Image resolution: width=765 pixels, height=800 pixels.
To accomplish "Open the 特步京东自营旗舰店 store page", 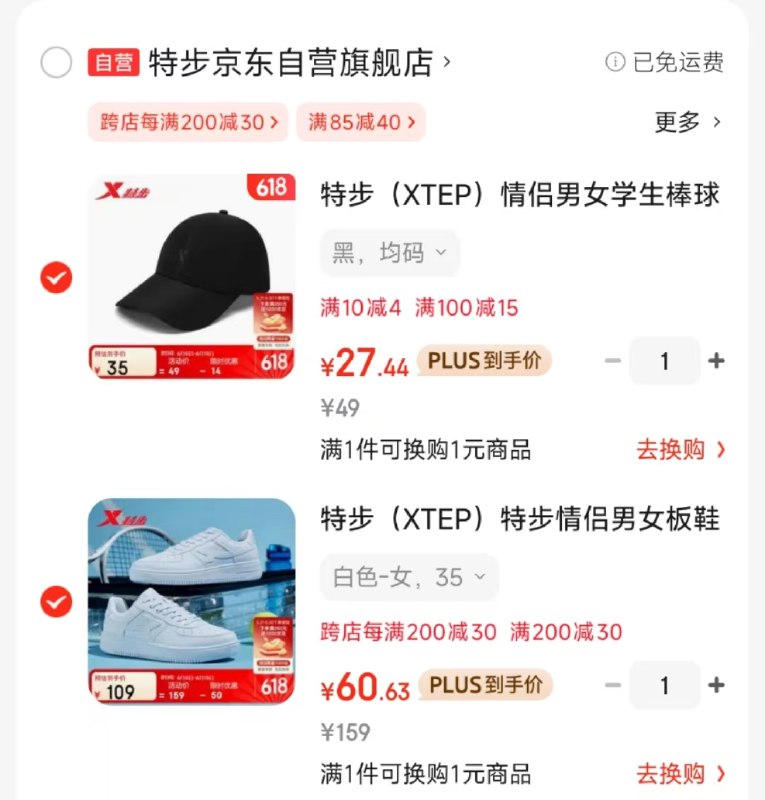I will [x=299, y=62].
